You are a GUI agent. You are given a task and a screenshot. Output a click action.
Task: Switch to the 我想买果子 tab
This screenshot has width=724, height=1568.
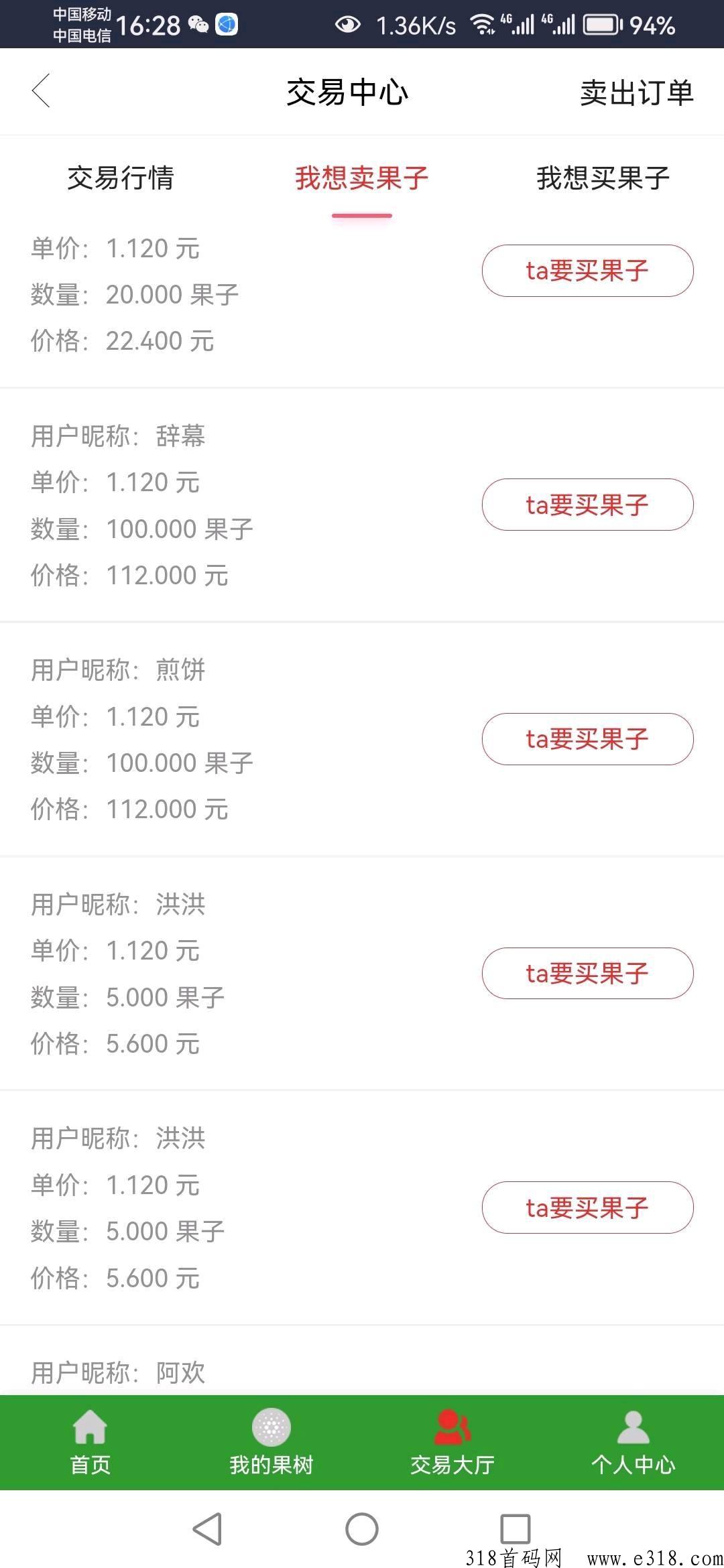tap(603, 178)
